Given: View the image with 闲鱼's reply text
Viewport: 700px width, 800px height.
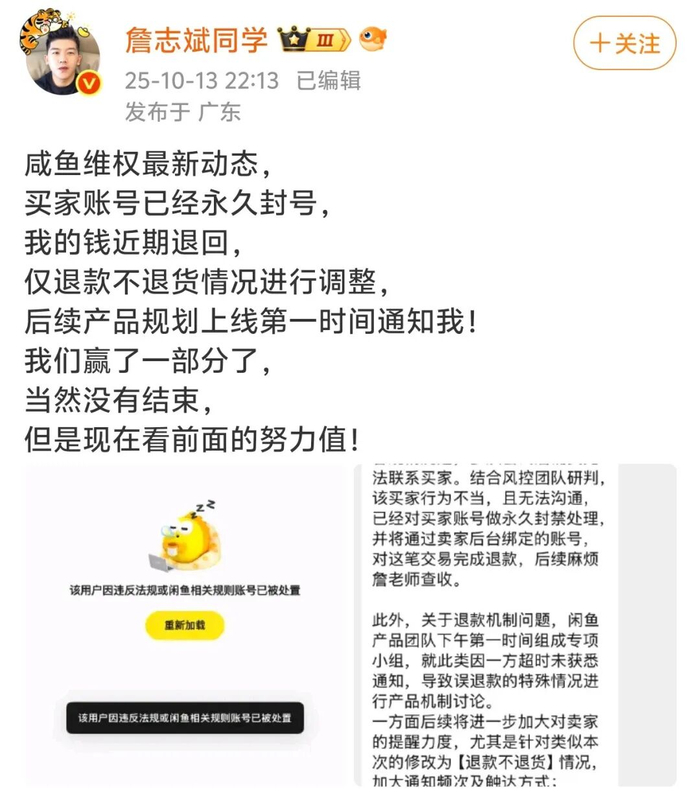Looking at the screenshot, I should click(x=515, y=625).
